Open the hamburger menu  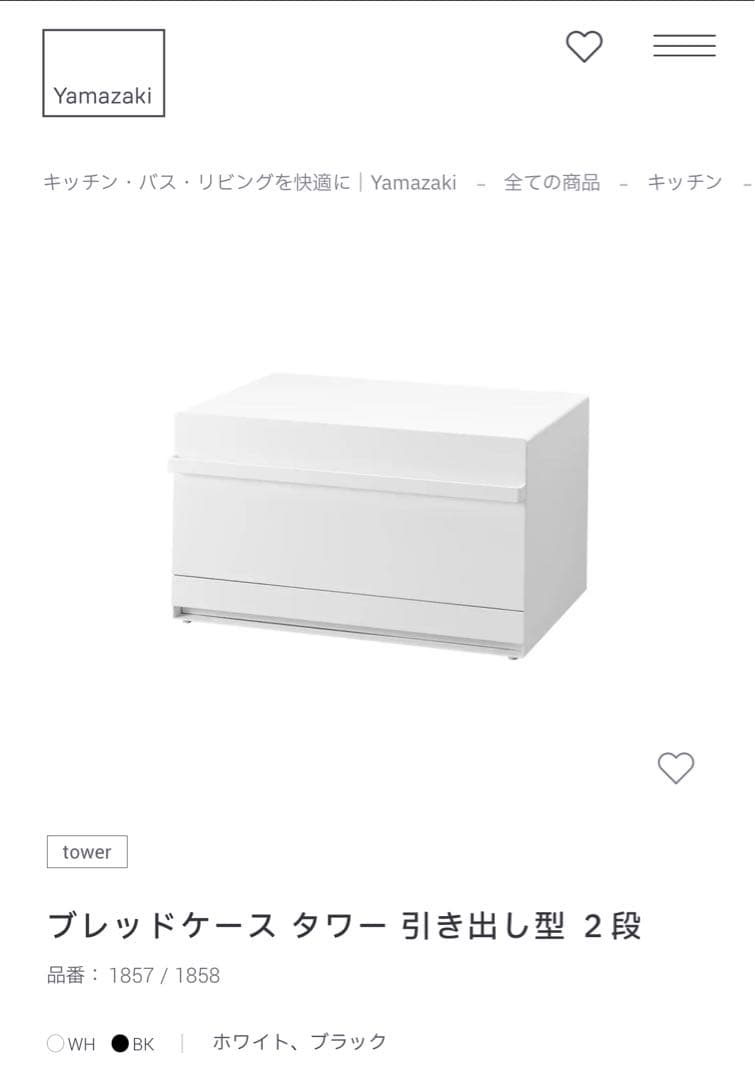coord(684,46)
